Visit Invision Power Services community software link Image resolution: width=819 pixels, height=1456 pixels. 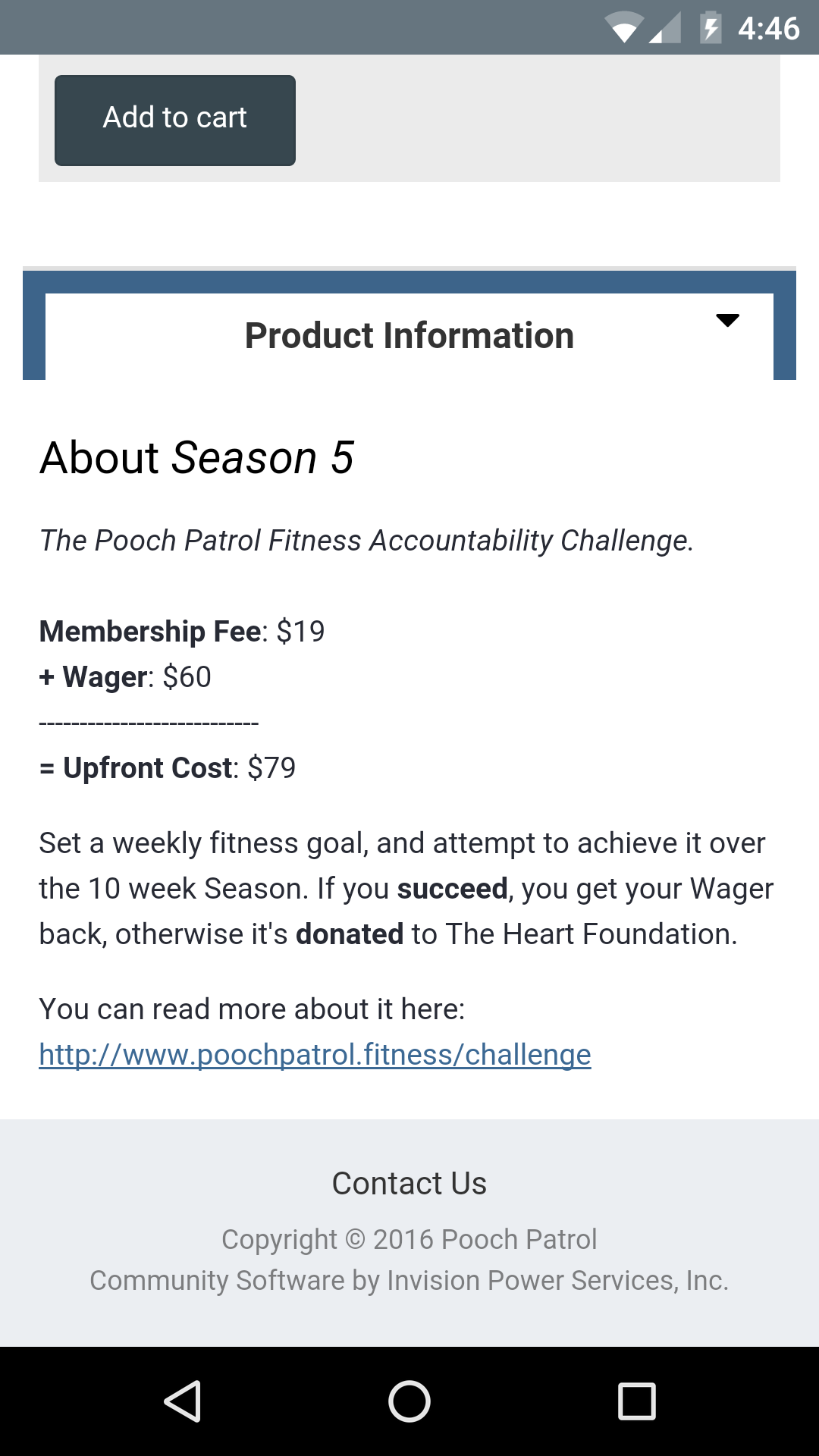pyautogui.click(x=409, y=1280)
